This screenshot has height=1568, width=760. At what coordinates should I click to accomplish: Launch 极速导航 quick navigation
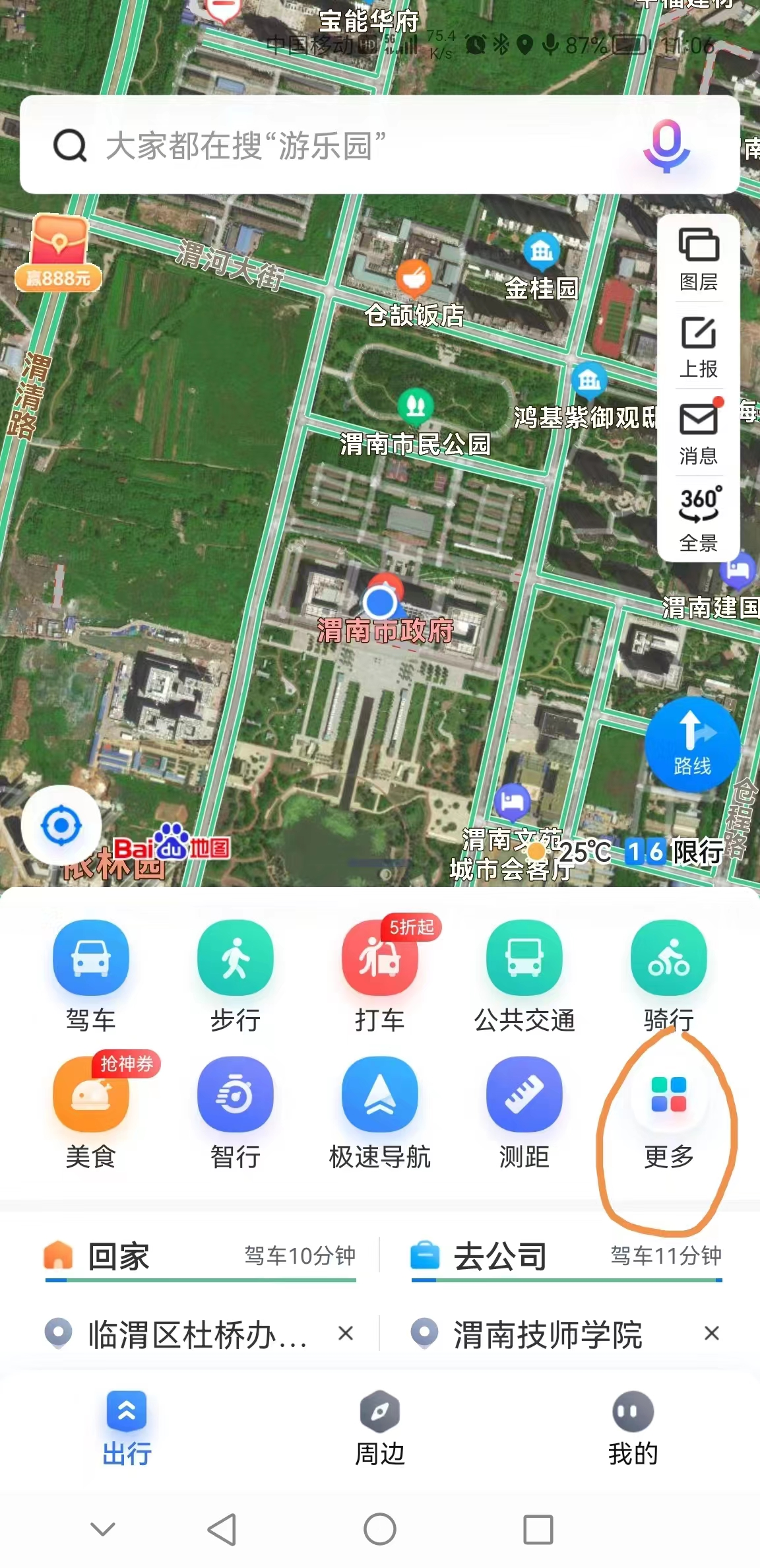[379, 1095]
